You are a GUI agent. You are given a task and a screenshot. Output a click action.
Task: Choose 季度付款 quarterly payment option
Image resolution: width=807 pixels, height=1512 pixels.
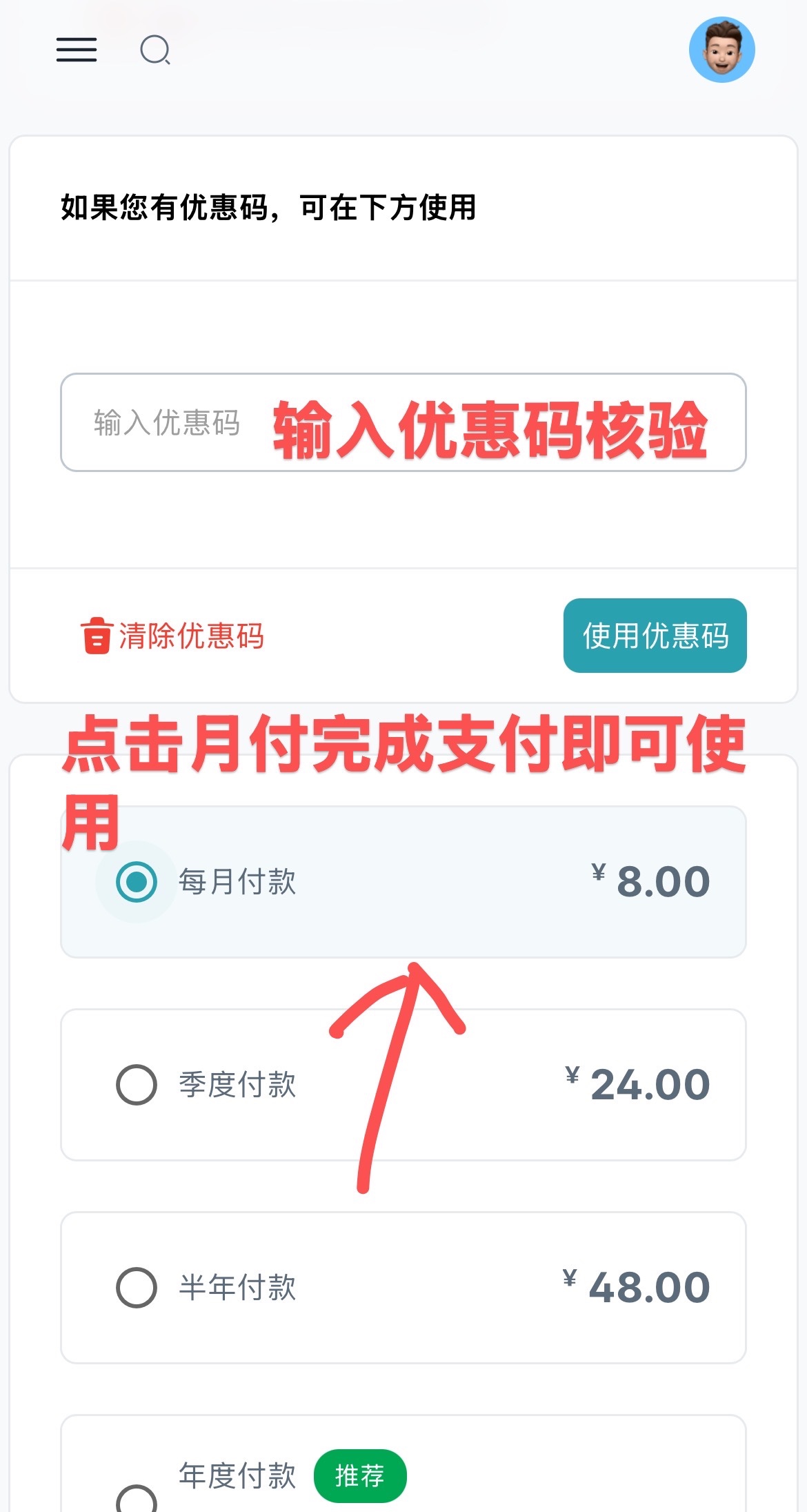coord(137,1084)
